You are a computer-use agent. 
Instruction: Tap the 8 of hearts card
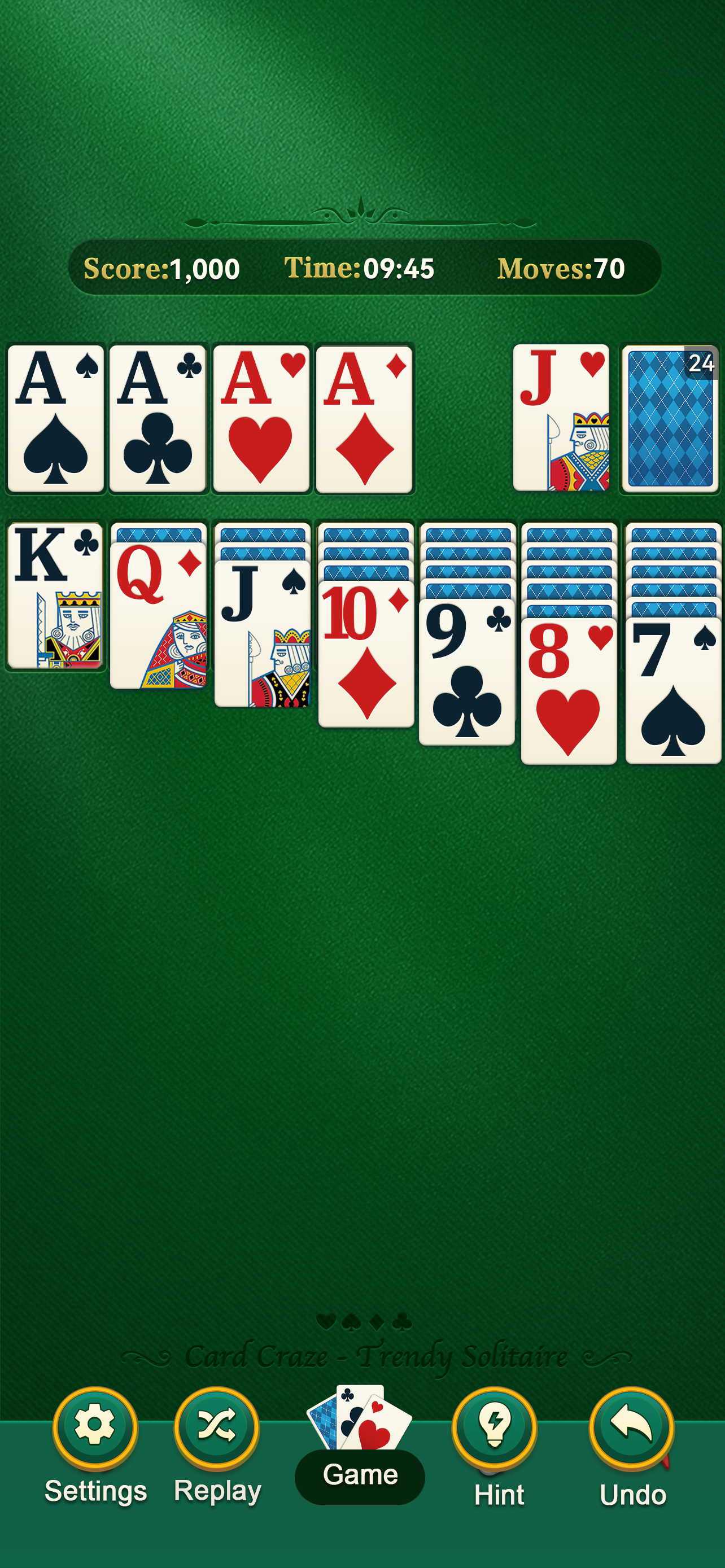click(x=569, y=691)
